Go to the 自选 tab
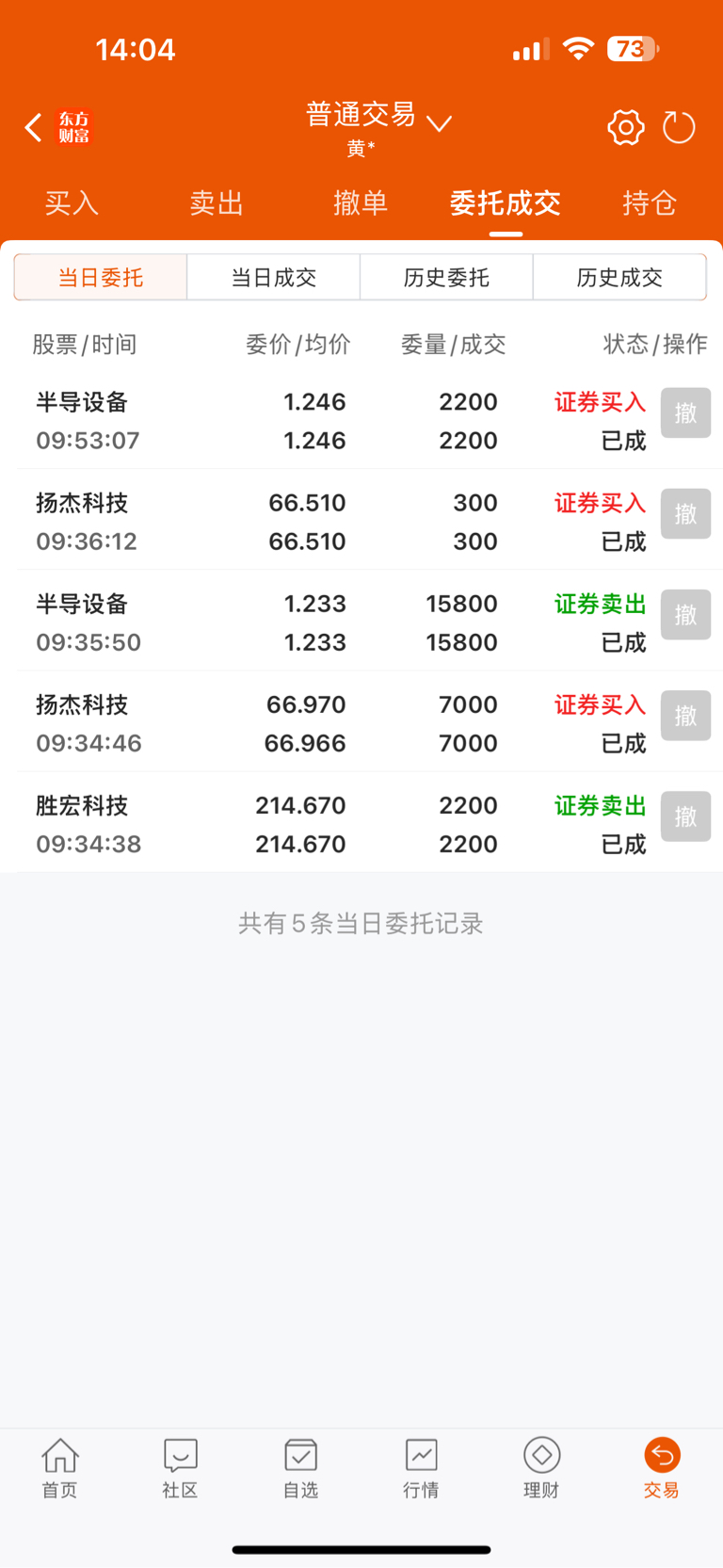Image resolution: width=723 pixels, height=1568 pixels. tap(300, 1467)
